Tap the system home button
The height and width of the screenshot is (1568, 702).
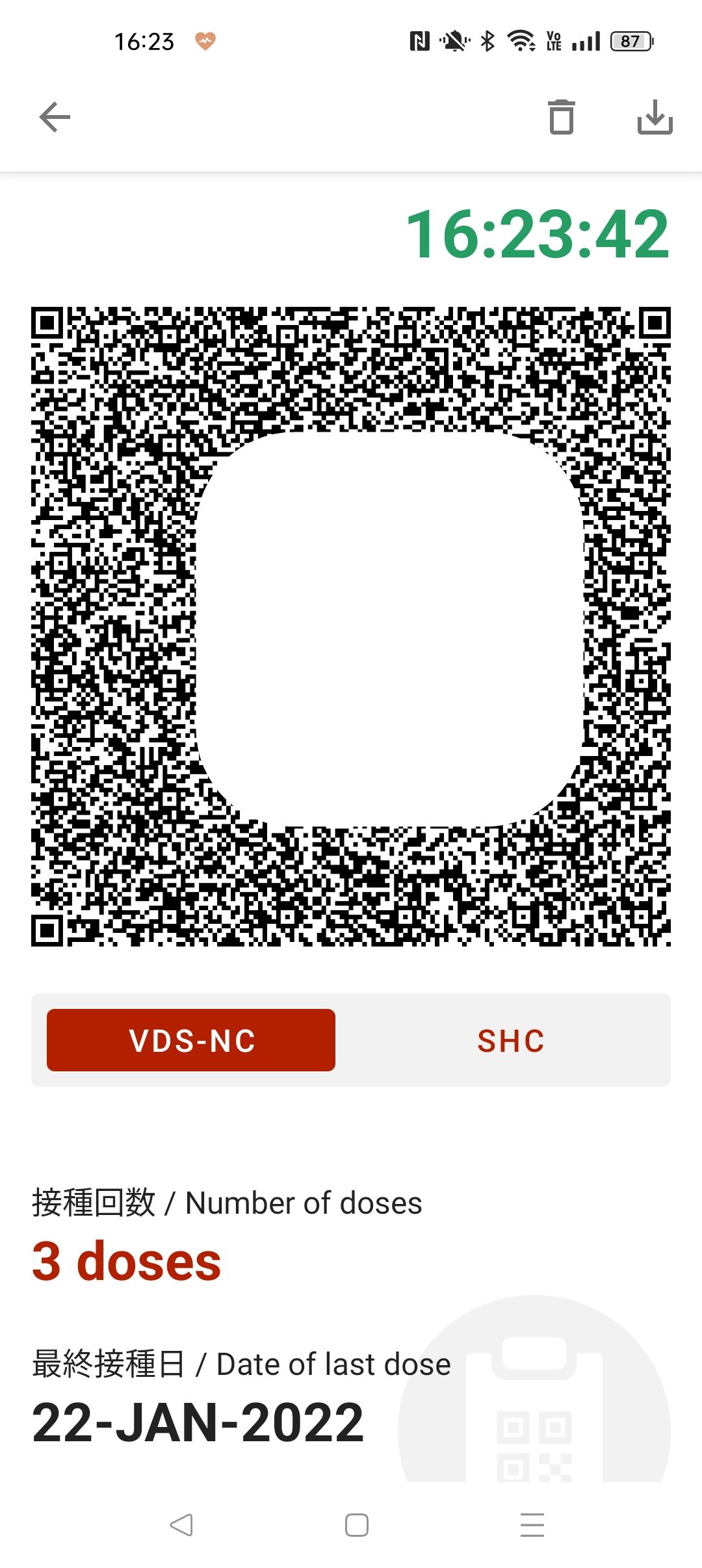click(x=357, y=1524)
